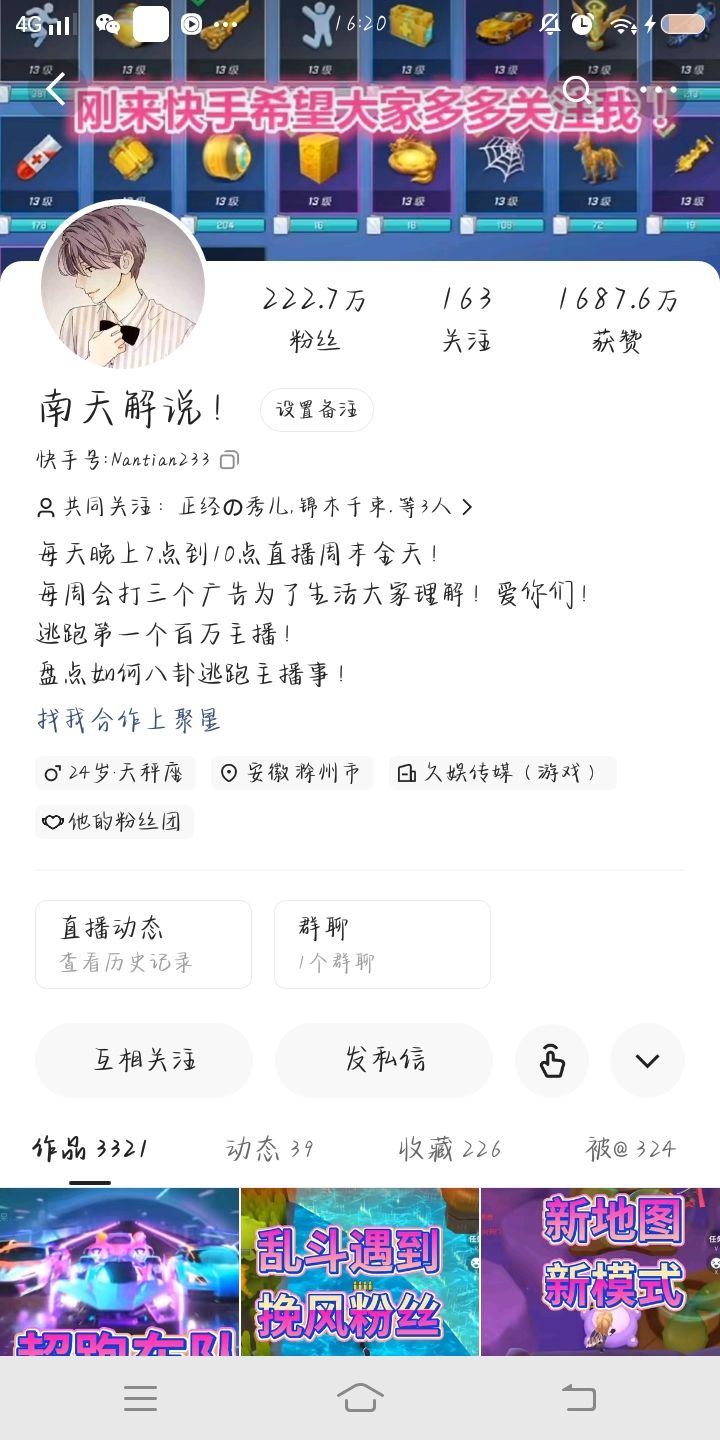Open search from the top bar

coord(577,90)
